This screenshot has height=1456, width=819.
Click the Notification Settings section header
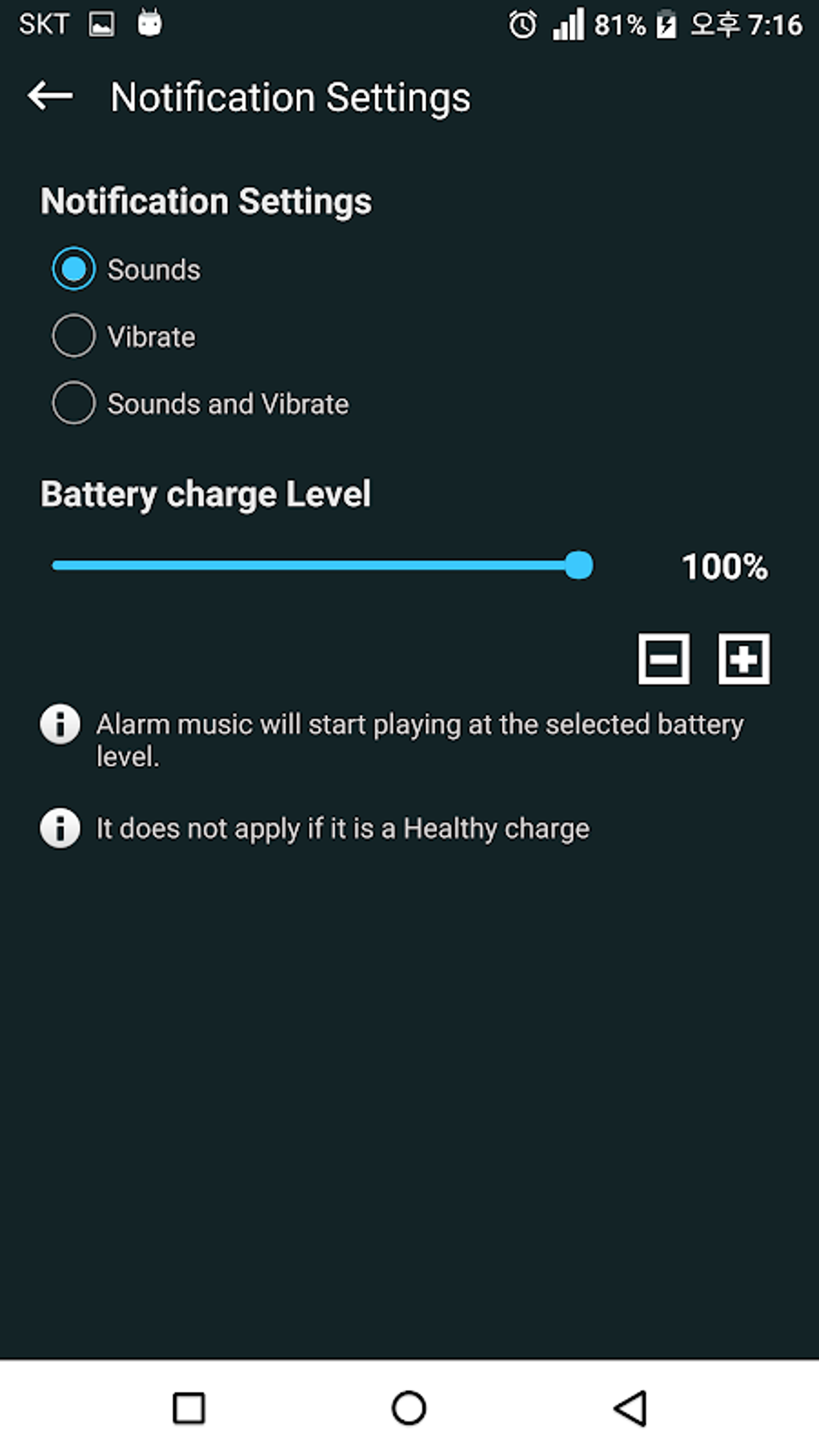point(206,201)
